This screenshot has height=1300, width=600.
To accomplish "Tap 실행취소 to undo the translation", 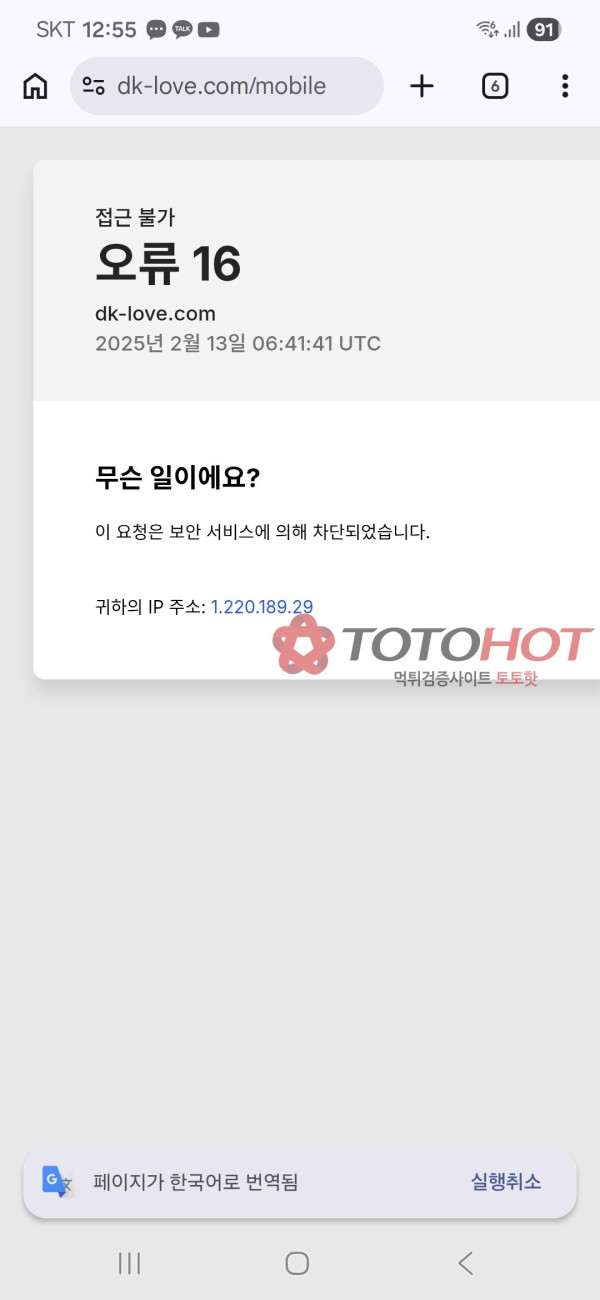I will point(506,1182).
